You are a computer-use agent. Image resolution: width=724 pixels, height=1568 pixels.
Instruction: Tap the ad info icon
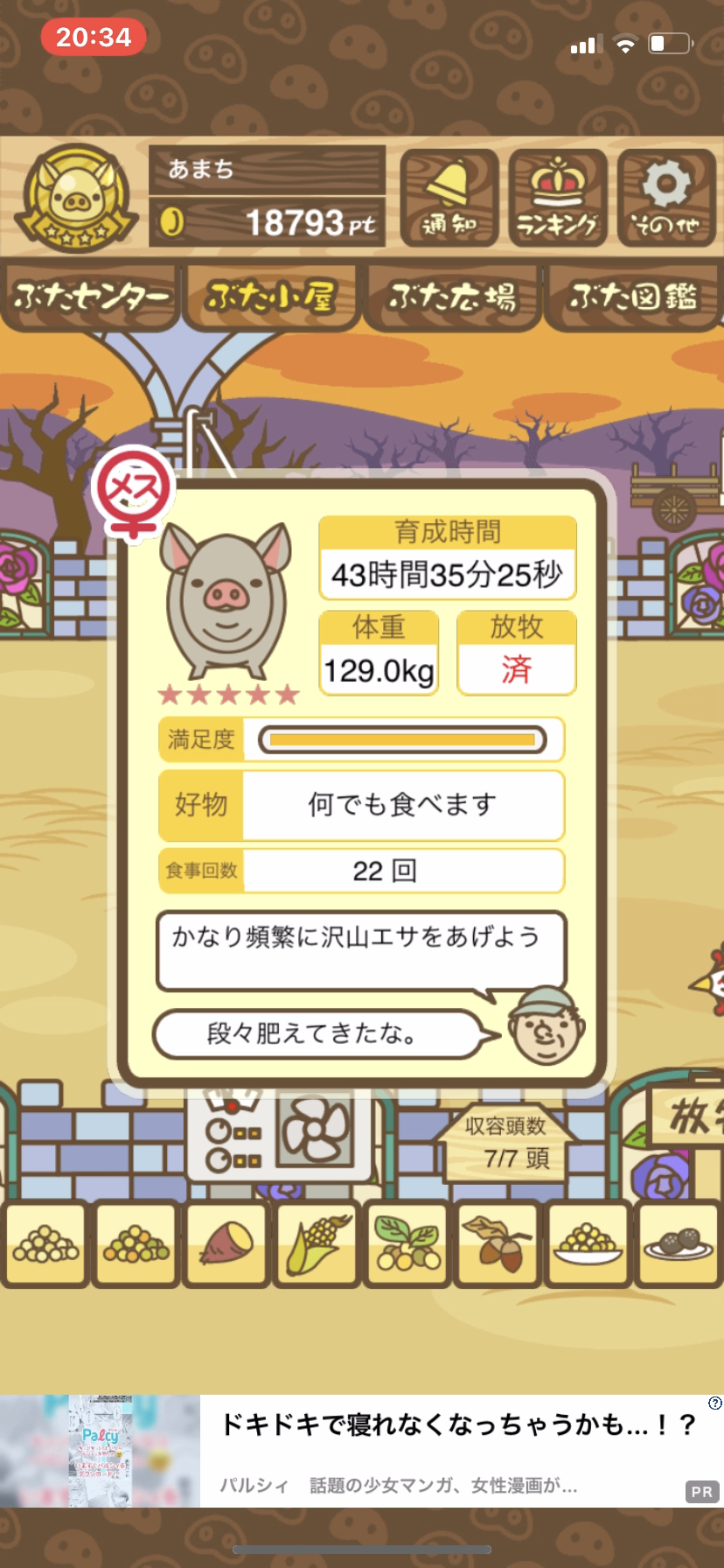coord(714,1403)
